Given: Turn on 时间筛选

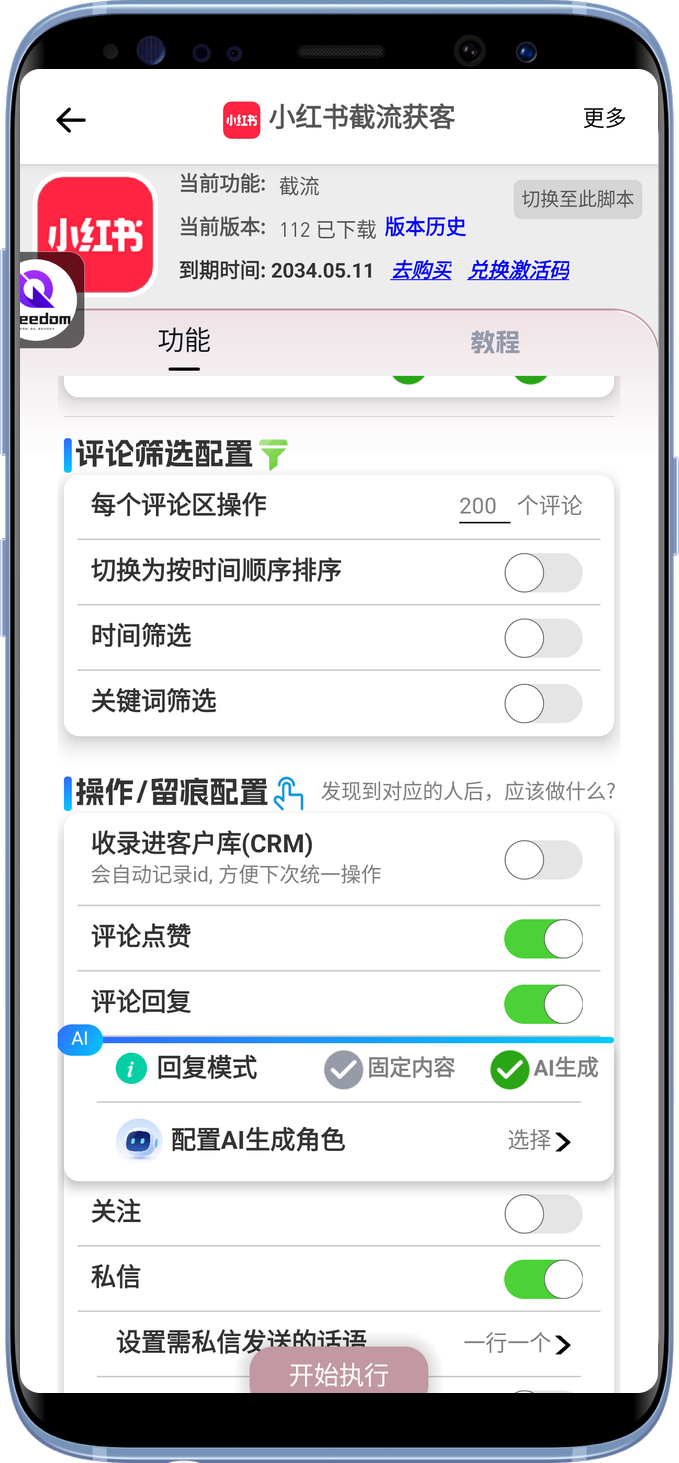Looking at the screenshot, I should pos(543,638).
